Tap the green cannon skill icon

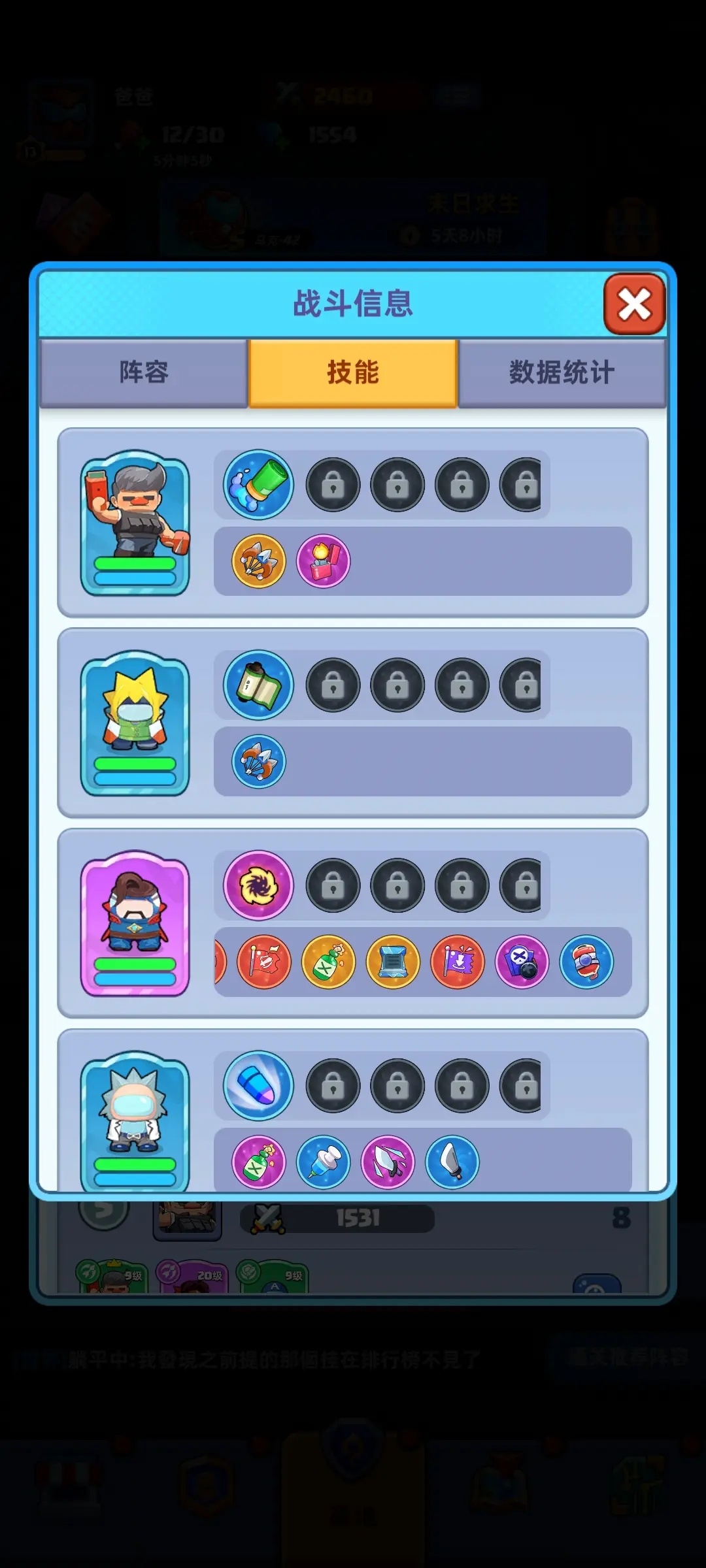[x=259, y=485]
